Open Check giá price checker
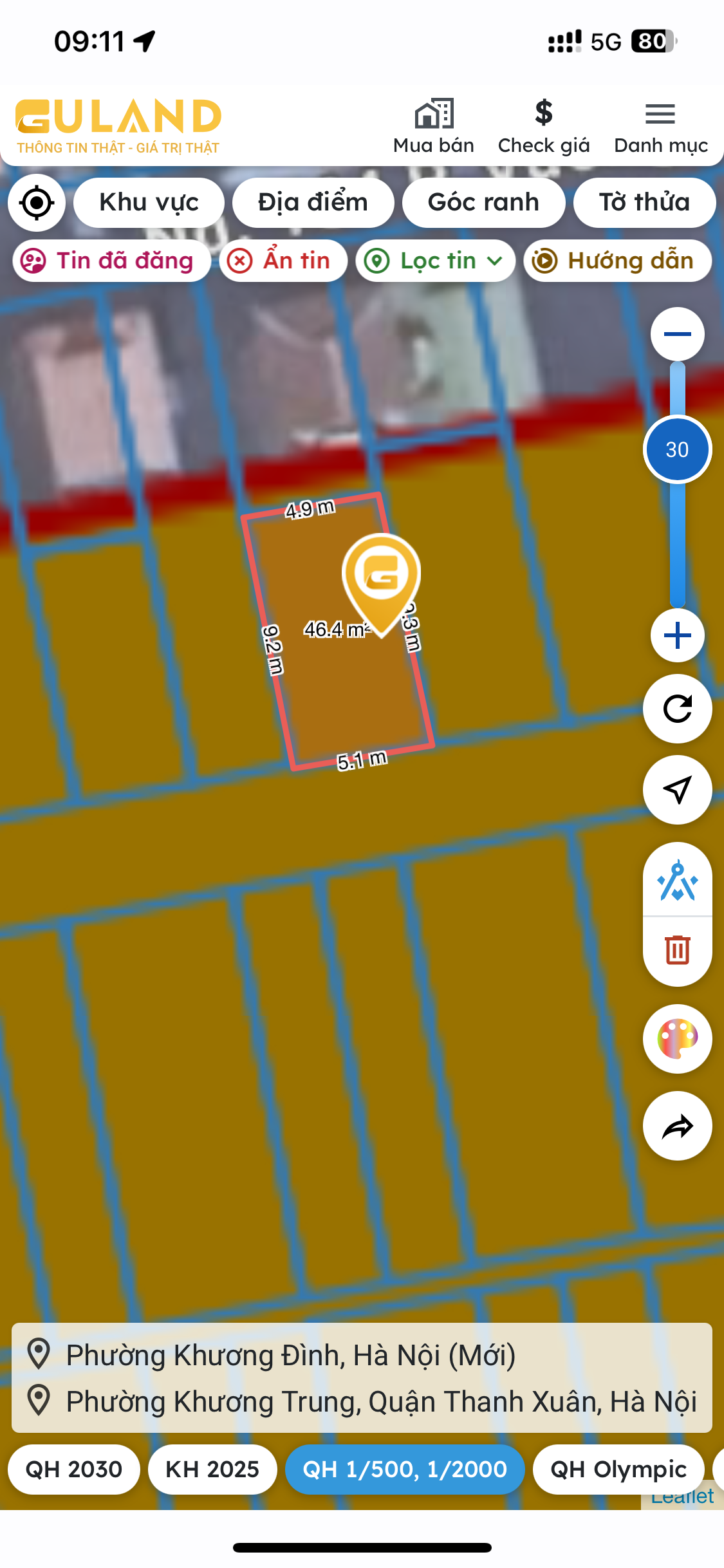Image resolution: width=724 pixels, height=1568 pixels. tap(544, 127)
